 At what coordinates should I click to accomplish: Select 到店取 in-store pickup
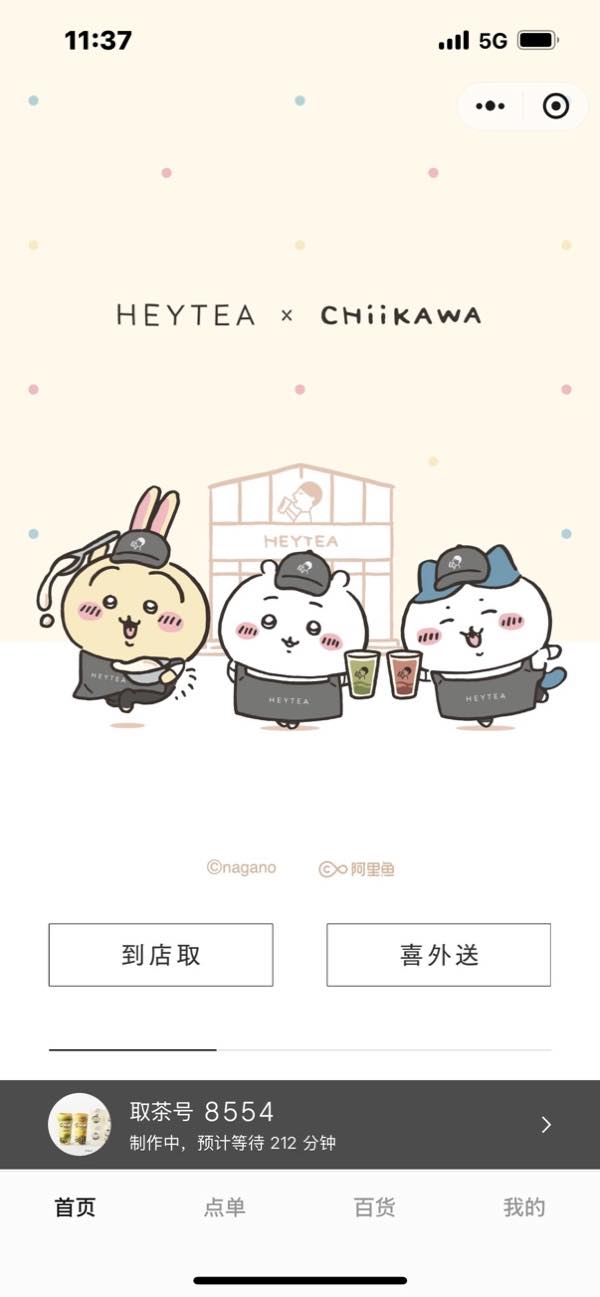161,955
